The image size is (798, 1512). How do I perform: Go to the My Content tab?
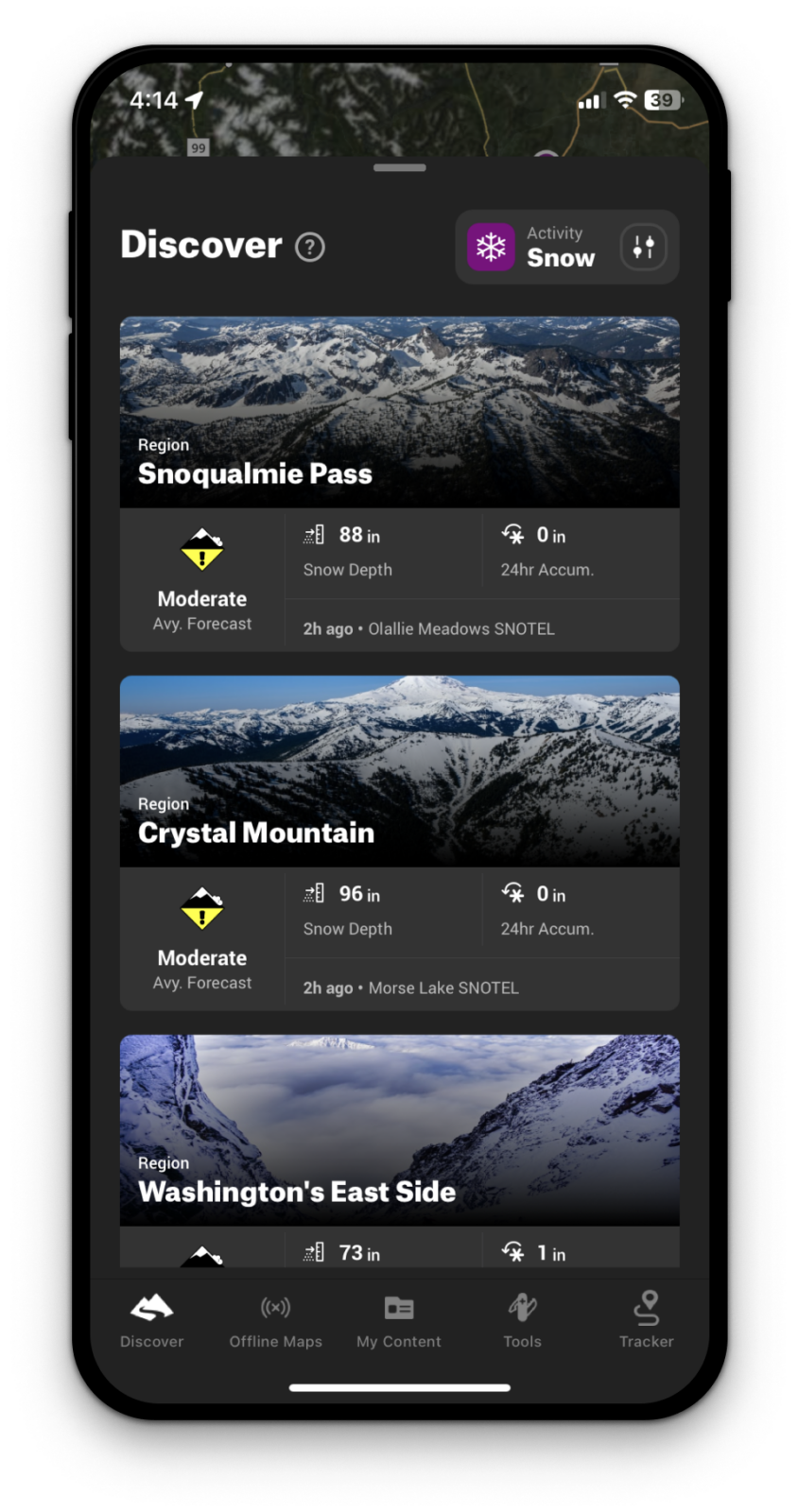coord(399,1321)
